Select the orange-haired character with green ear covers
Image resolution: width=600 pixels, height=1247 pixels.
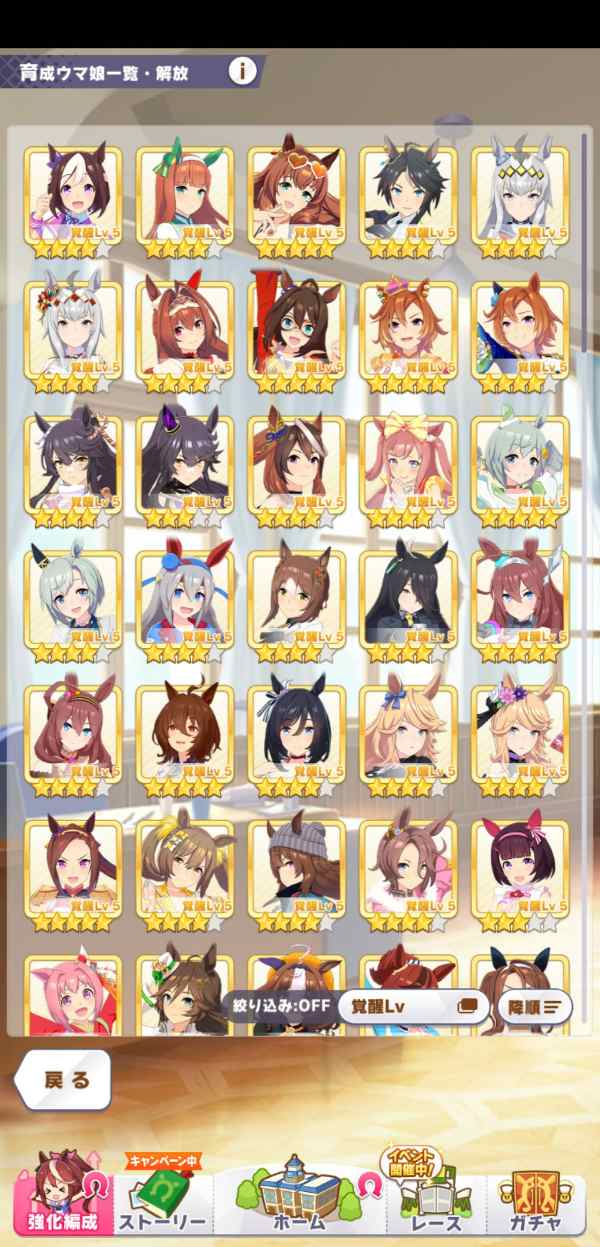185,196
